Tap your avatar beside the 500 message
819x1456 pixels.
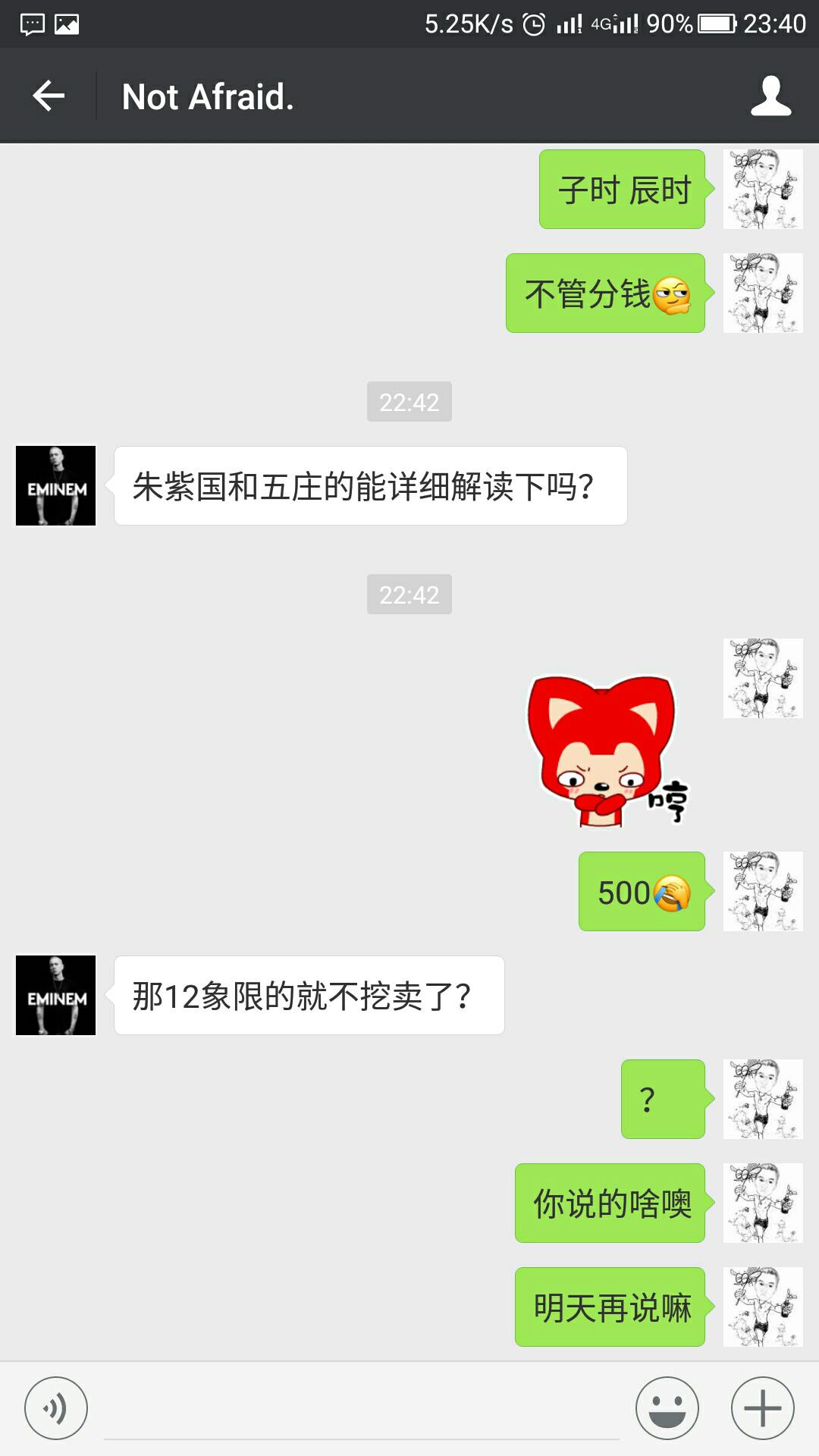(763, 891)
